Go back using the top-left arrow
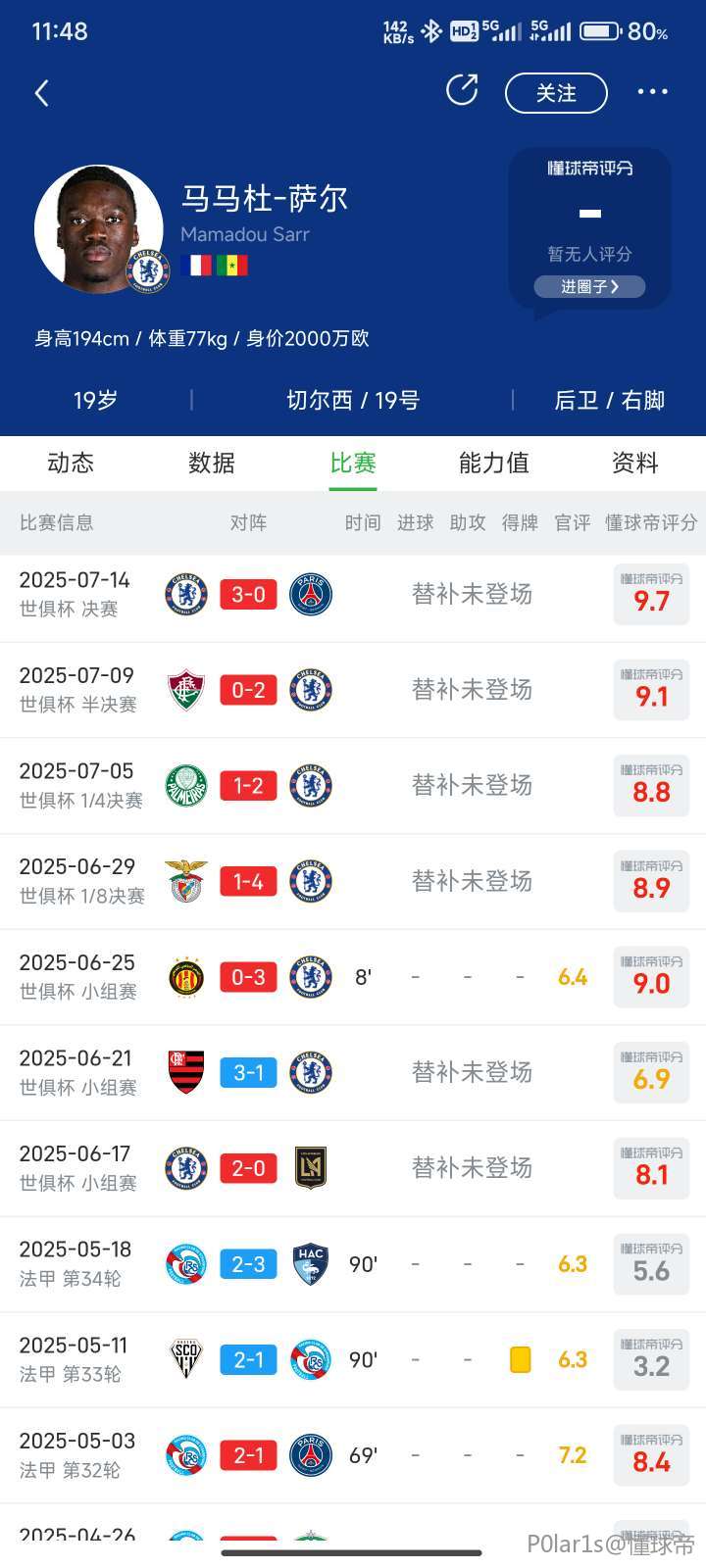The width and height of the screenshot is (706, 1568). (41, 93)
